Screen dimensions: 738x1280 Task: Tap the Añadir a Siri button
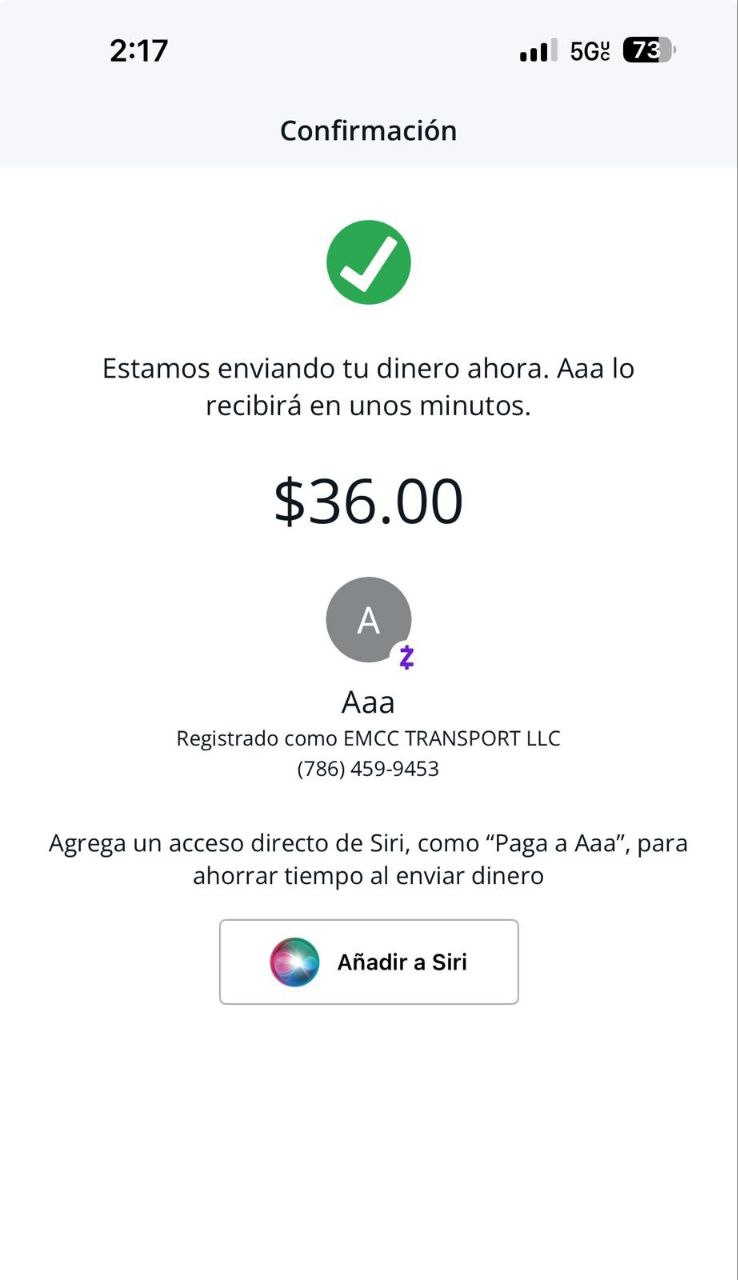368,962
